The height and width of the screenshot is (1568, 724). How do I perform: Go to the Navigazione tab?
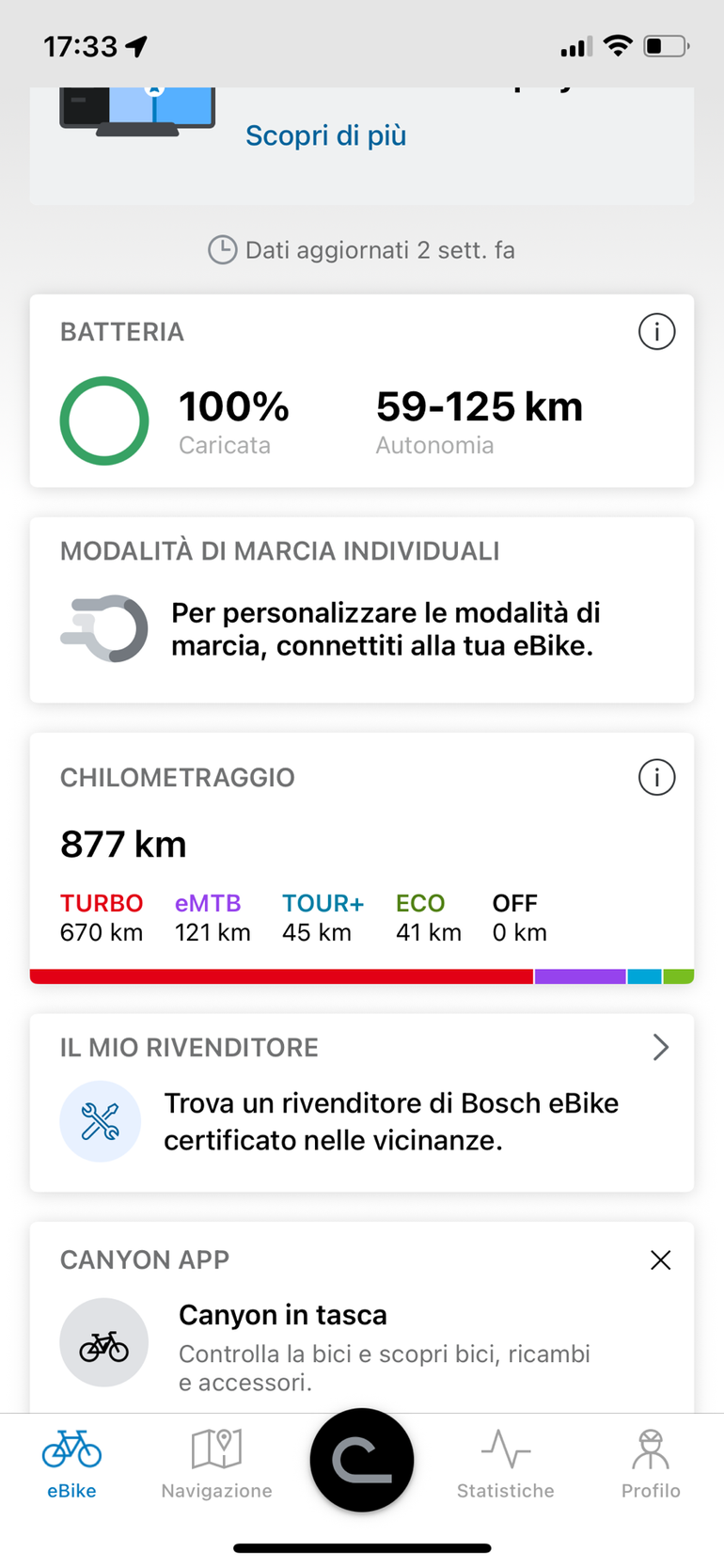click(x=216, y=1464)
